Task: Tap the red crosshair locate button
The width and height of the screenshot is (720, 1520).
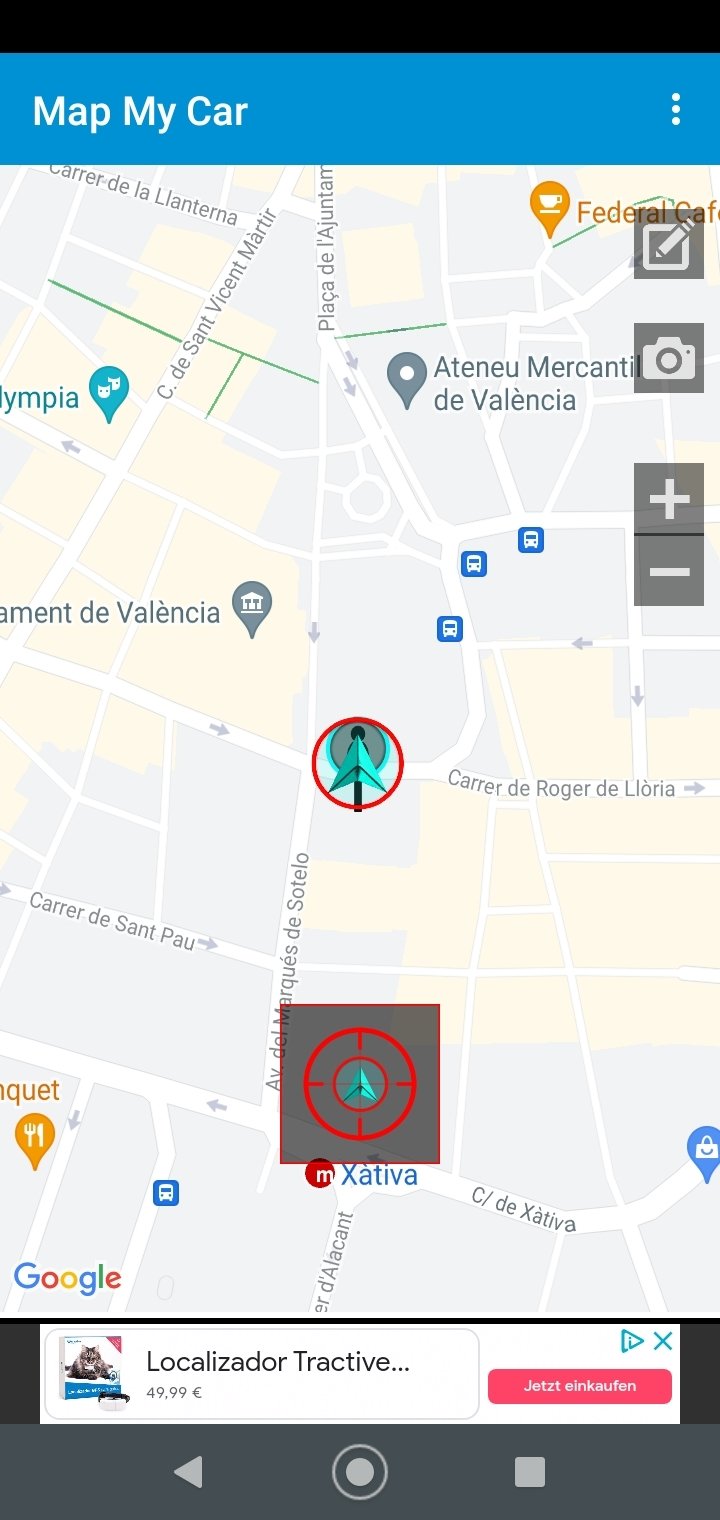Action: (x=360, y=1084)
